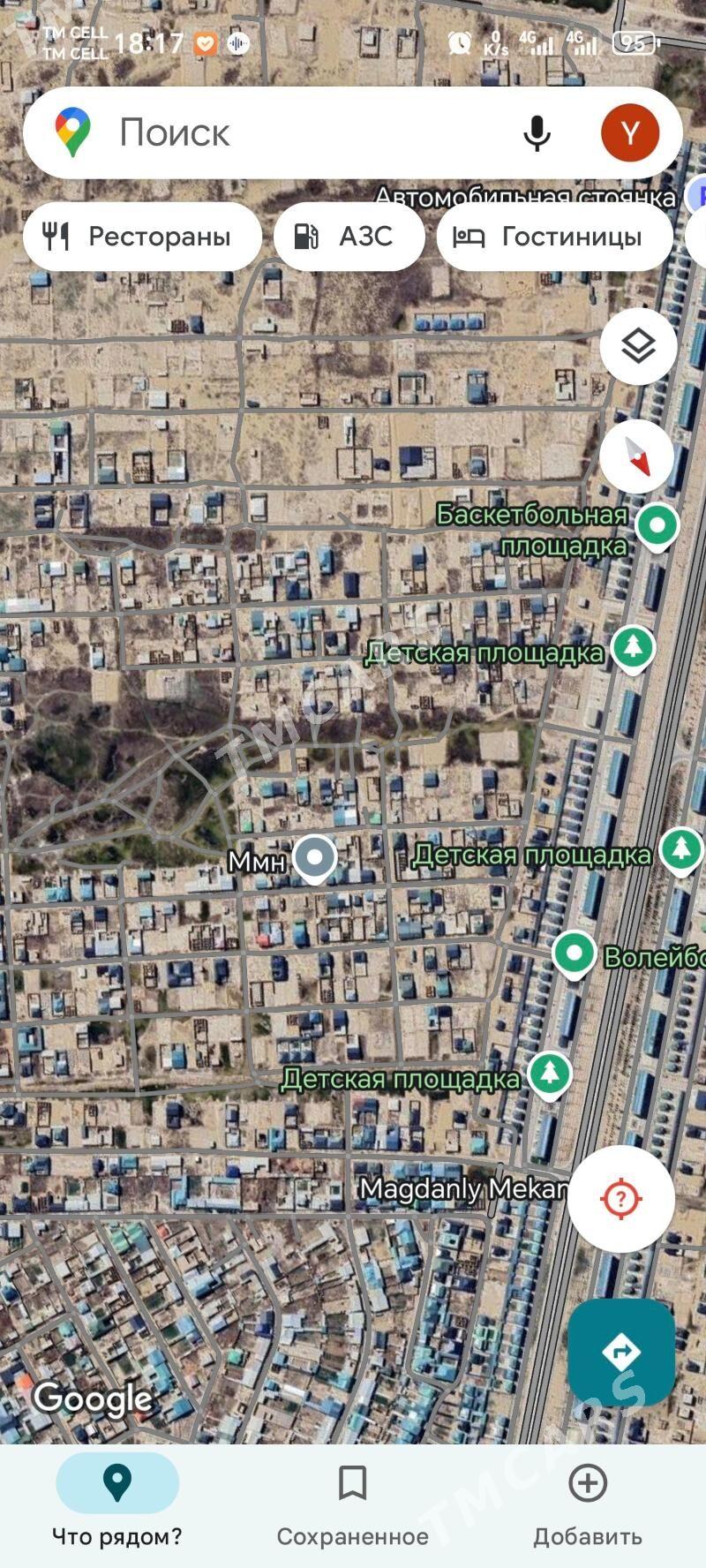Reset orientation with the compass button
The width and height of the screenshot is (706, 1568).
[637, 456]
